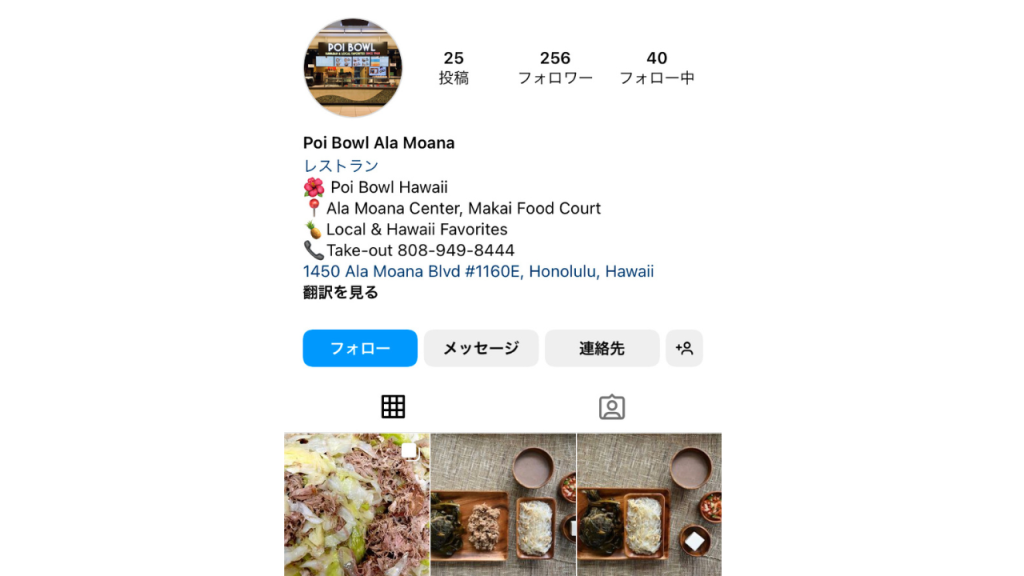This screenshot has width=1024, height=576.
Task: Switch to the tagged photos tab
Action: pyautogui.click(x=611, y=407)
